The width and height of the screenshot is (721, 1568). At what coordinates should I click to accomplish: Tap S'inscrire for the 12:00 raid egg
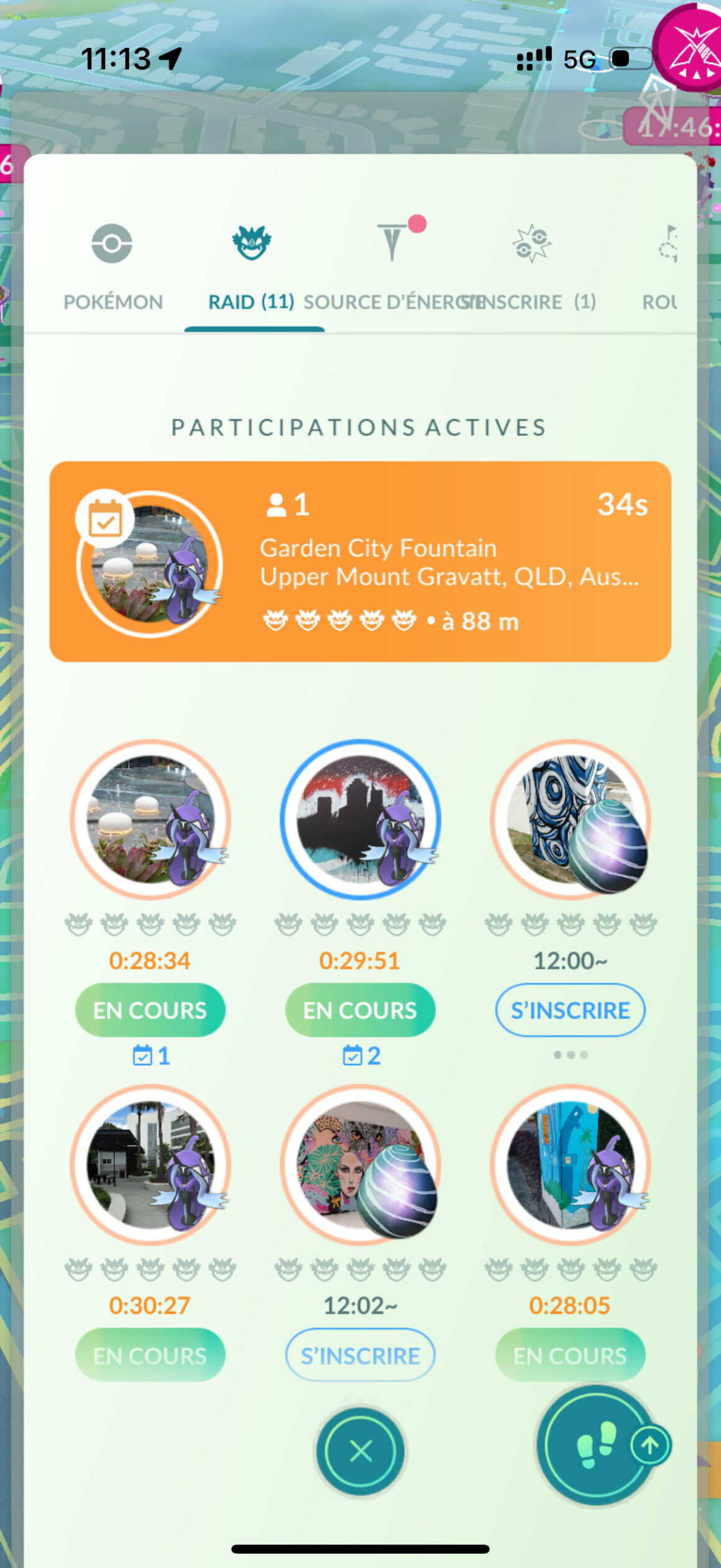click(x=570, y=1010)
